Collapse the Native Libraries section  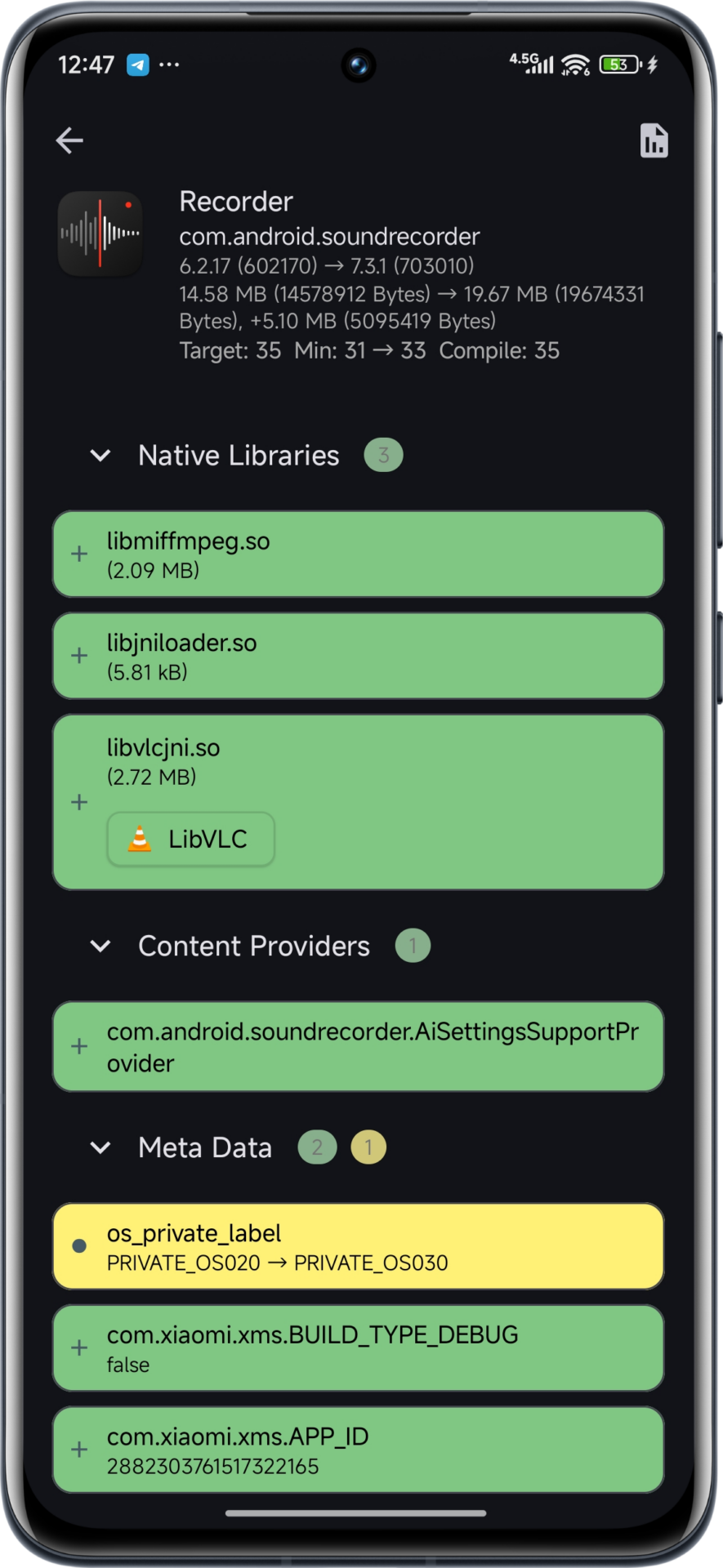(100, 456)
